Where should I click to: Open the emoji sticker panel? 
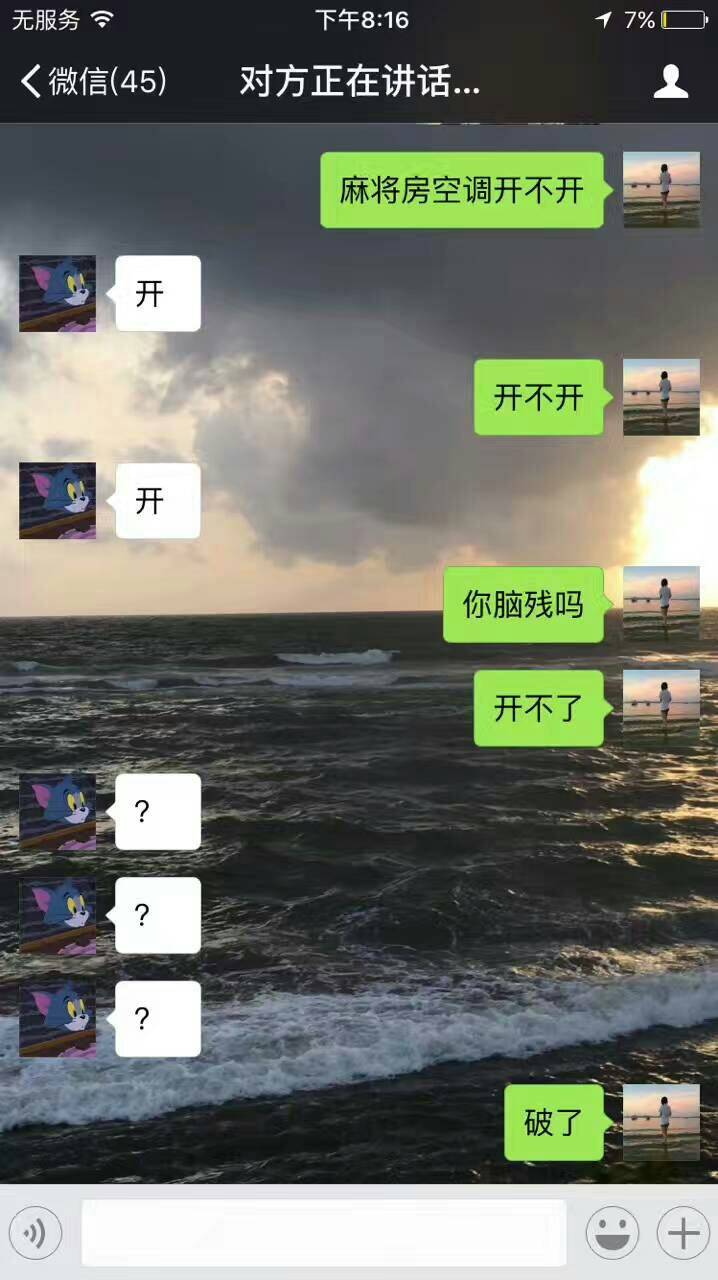612,1233
